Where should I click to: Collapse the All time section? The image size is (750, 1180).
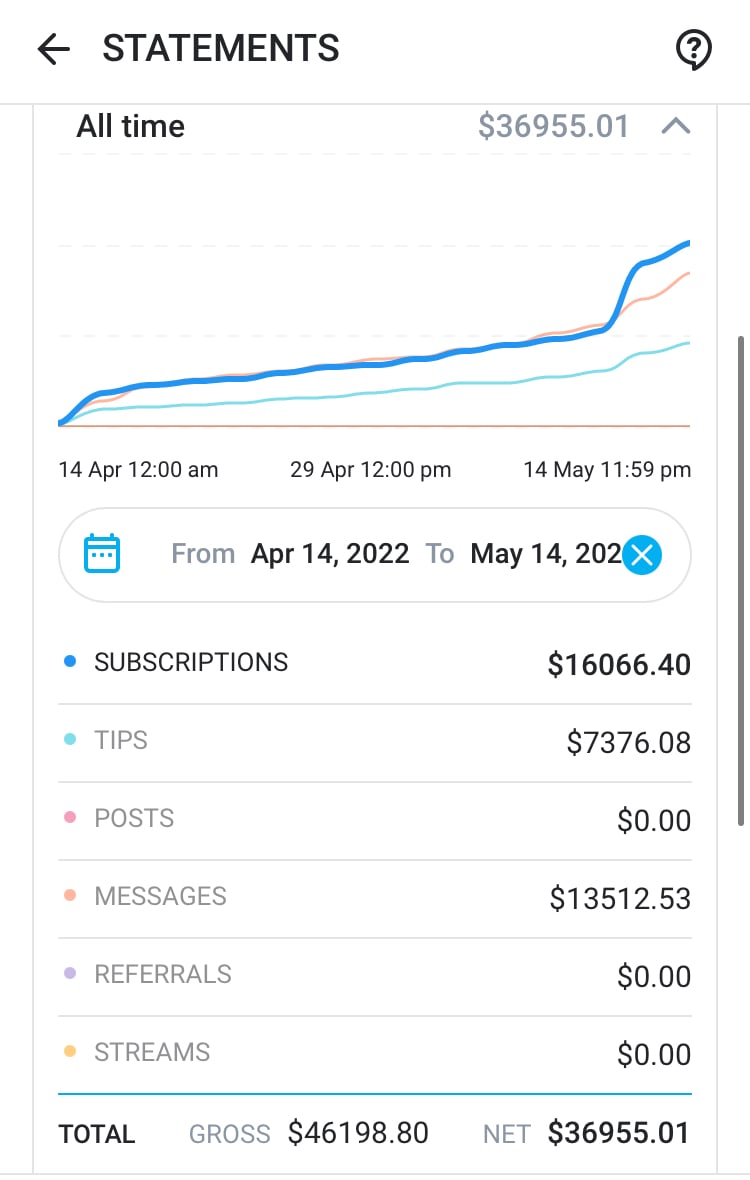coord(676,127)
